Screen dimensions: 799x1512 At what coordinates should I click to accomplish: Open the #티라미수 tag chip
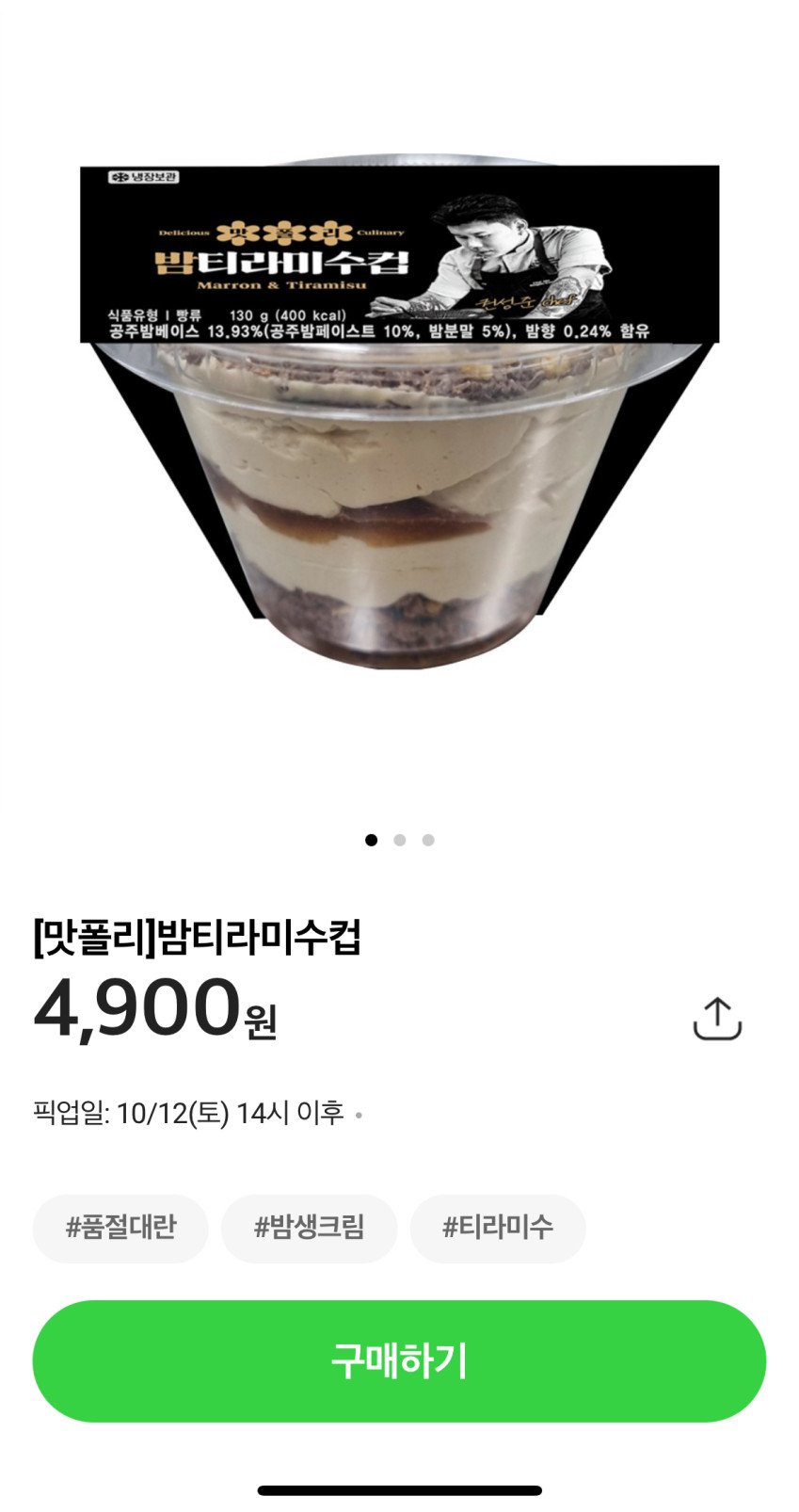pyautogui.click(x=498, y=1228)
